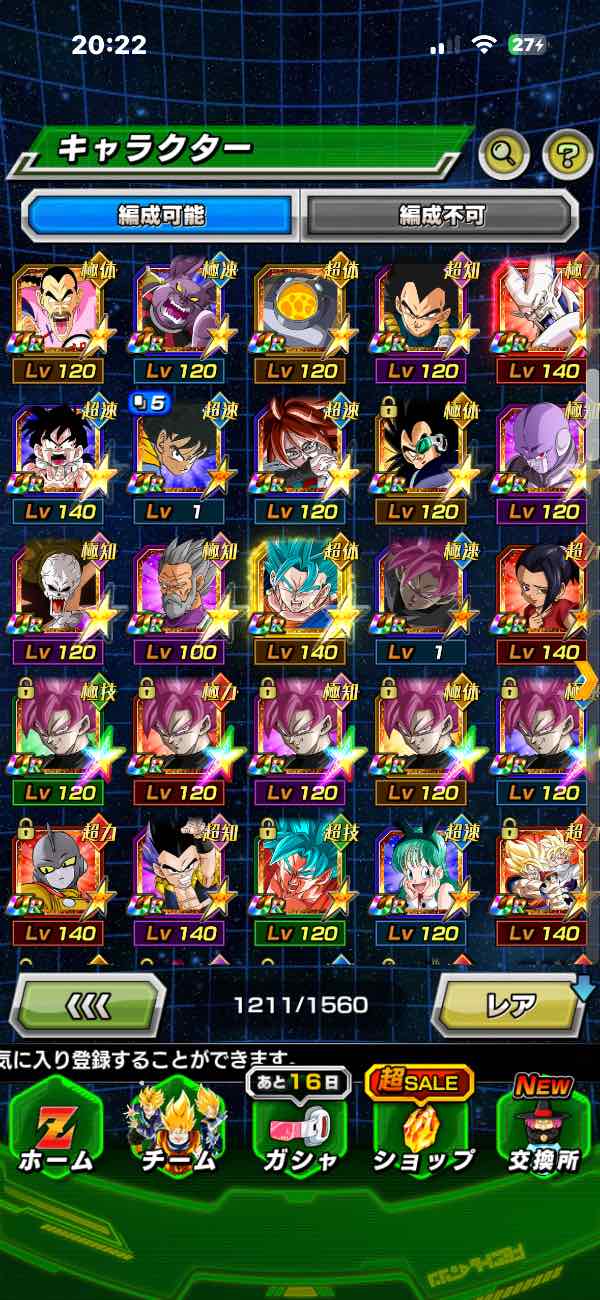Open the skull-faced Lv 120 character
Viewport: 600px width, 1300px height.
pos(56,600)
